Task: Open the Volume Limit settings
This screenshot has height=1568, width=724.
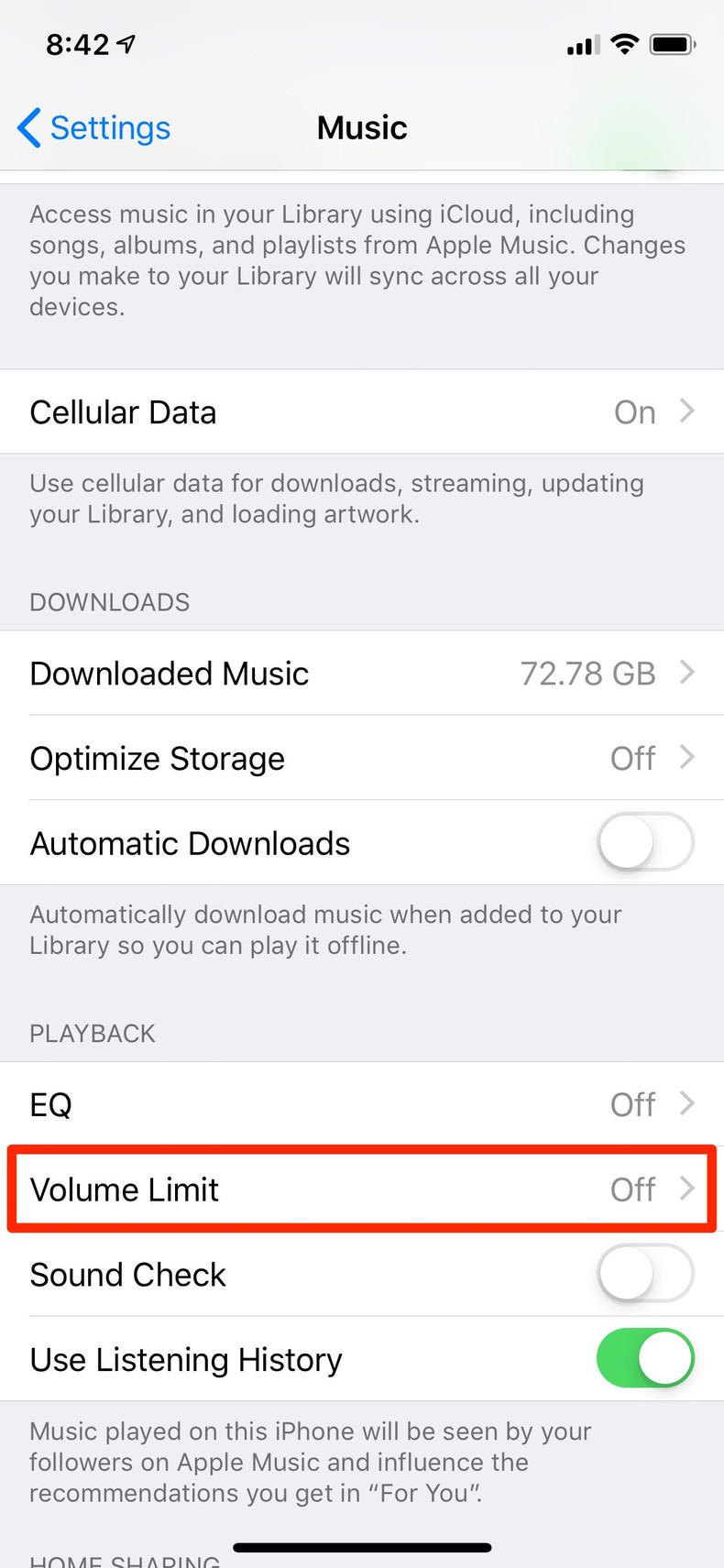Action: [x=362, y=1189]
